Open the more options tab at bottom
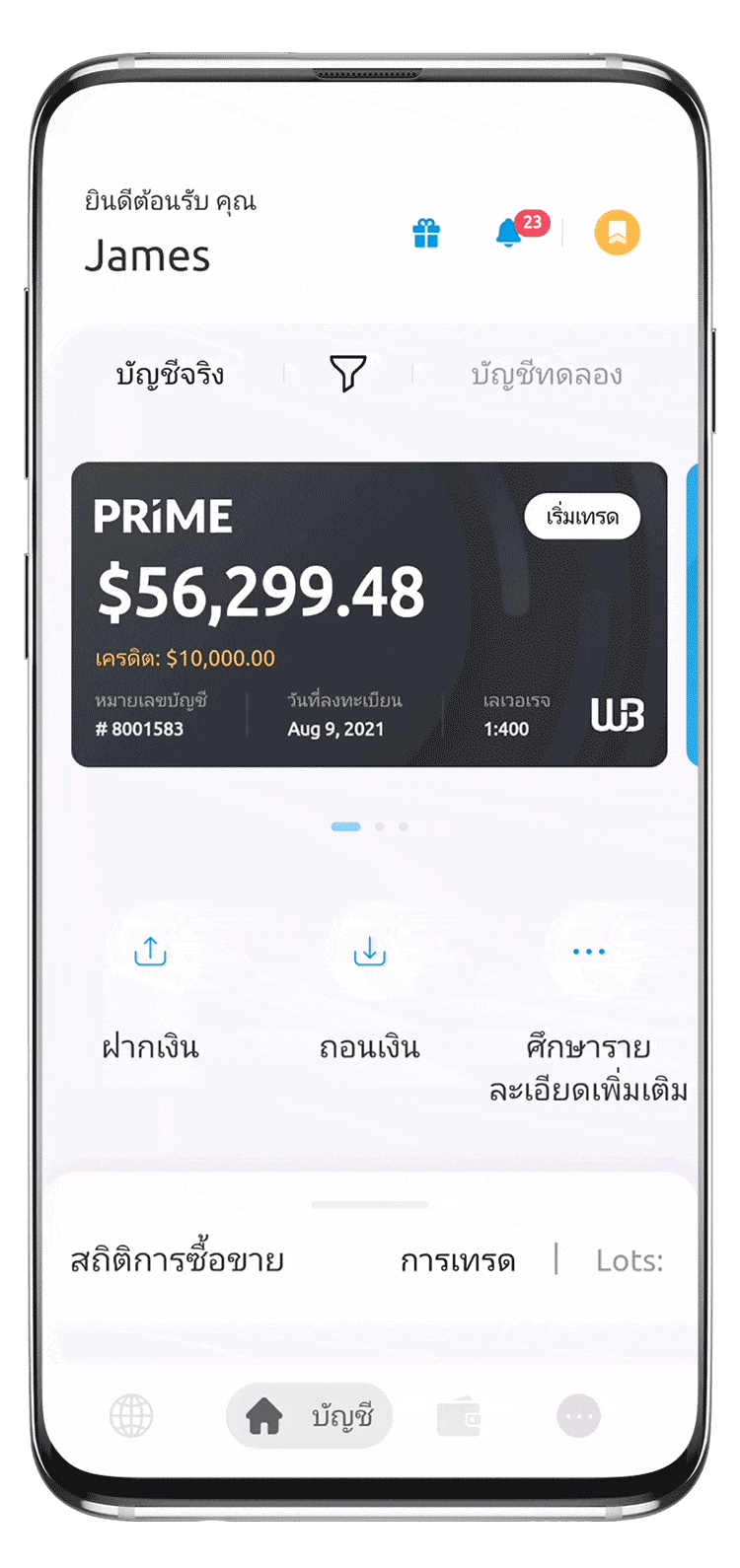This screenshot has height=1568, width=740. [x=578, y=1417]
